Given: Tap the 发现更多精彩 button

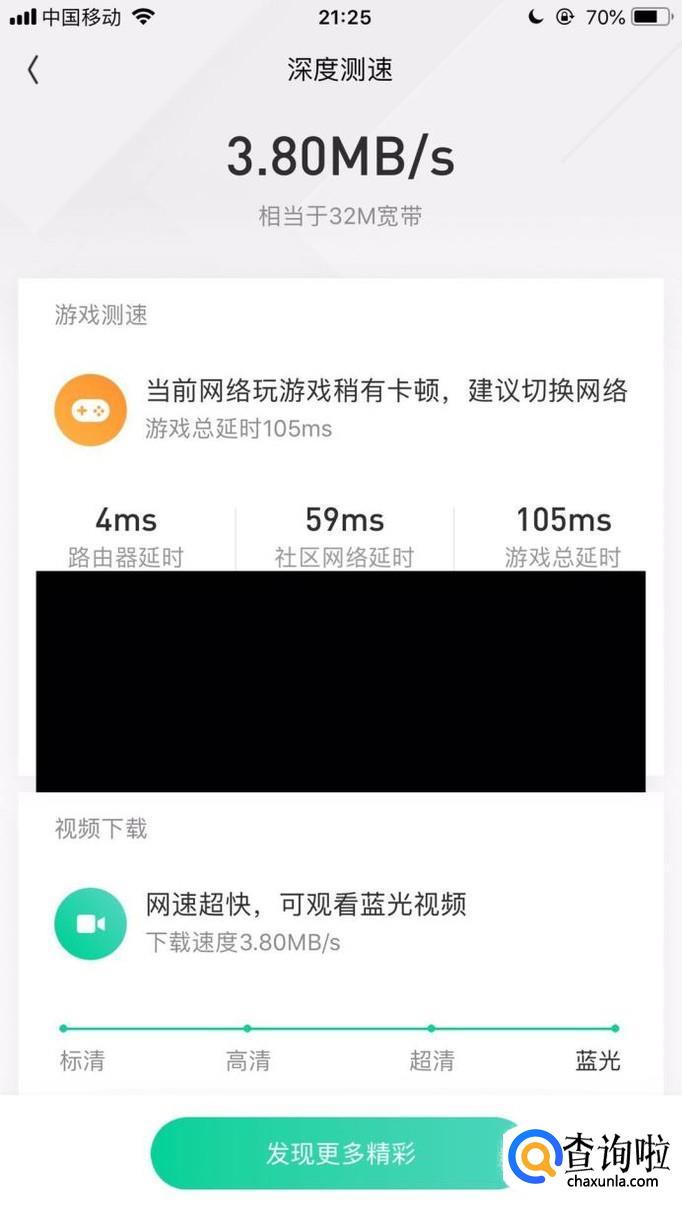Looking at the screenshot, I should (x=340, y=1153).
